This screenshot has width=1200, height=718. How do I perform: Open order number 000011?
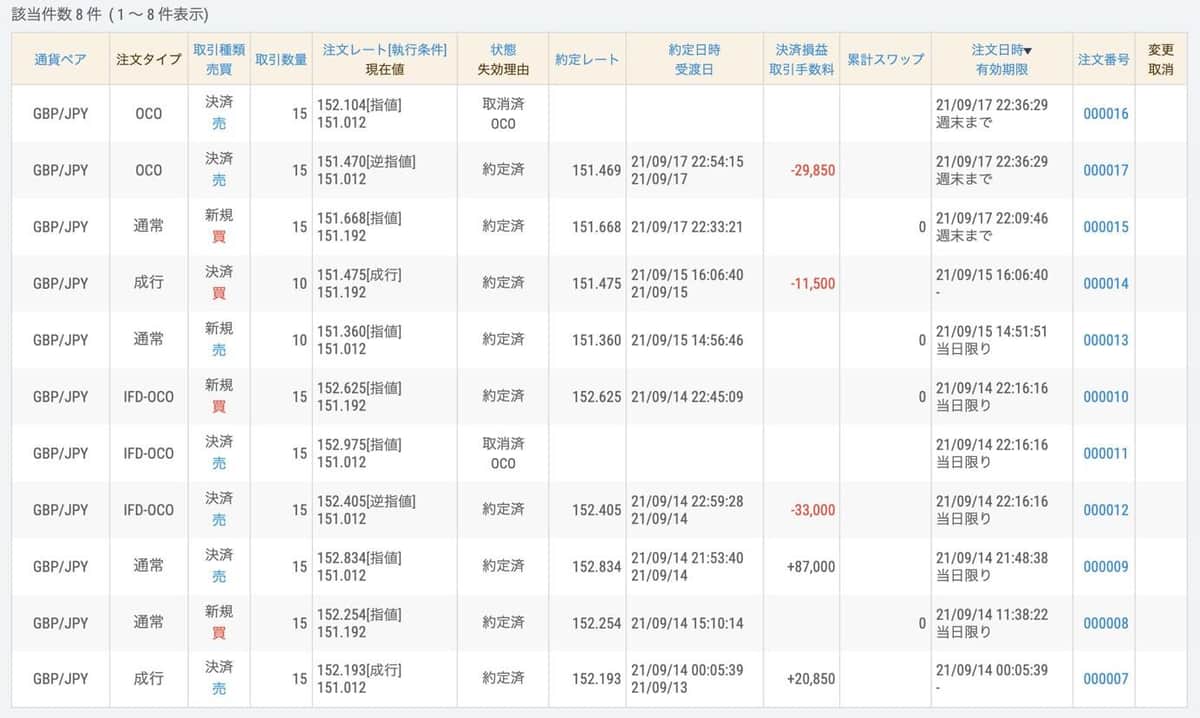tap(1105, 454)
